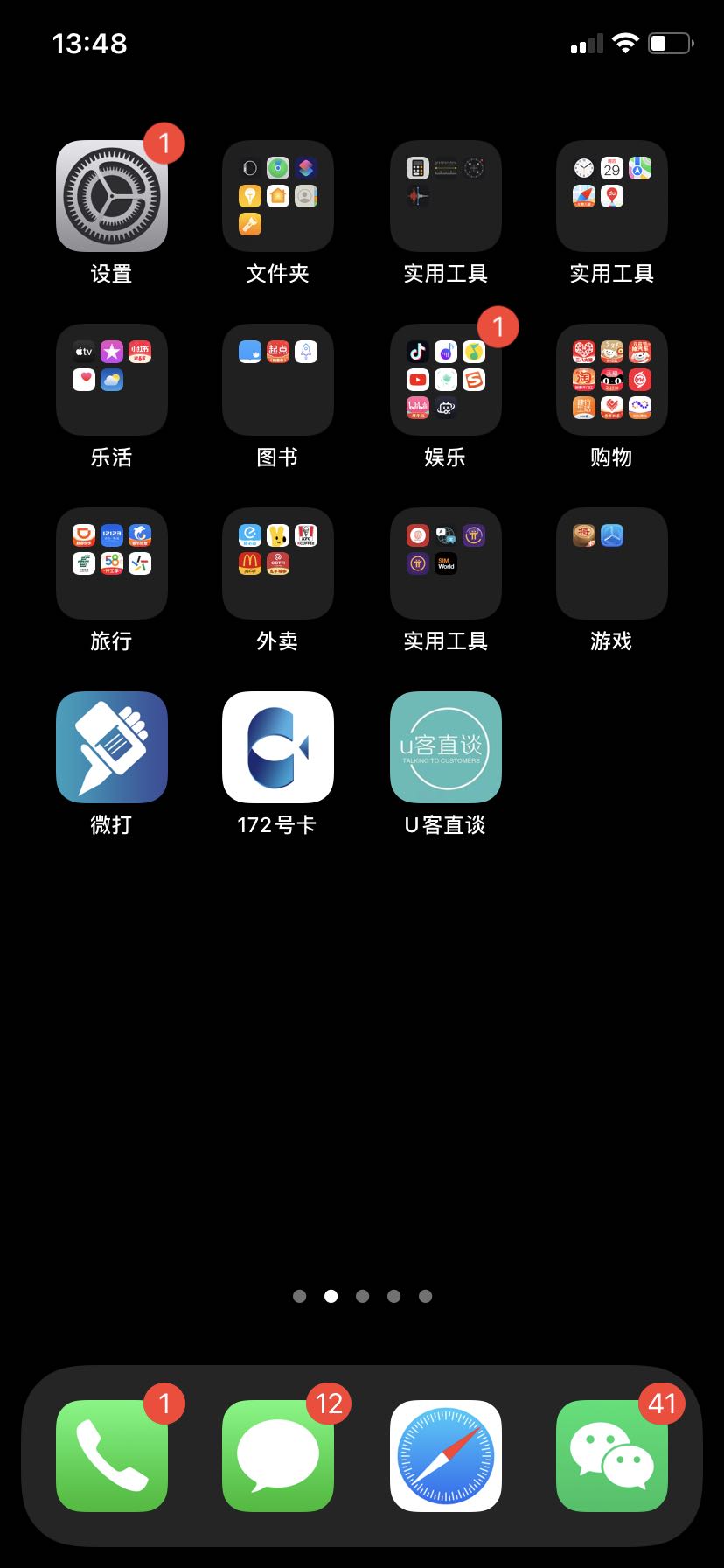This screenshot has height=1568, width=724.
Task: Open the 图书 folder
Action: [x=278, y=380]
